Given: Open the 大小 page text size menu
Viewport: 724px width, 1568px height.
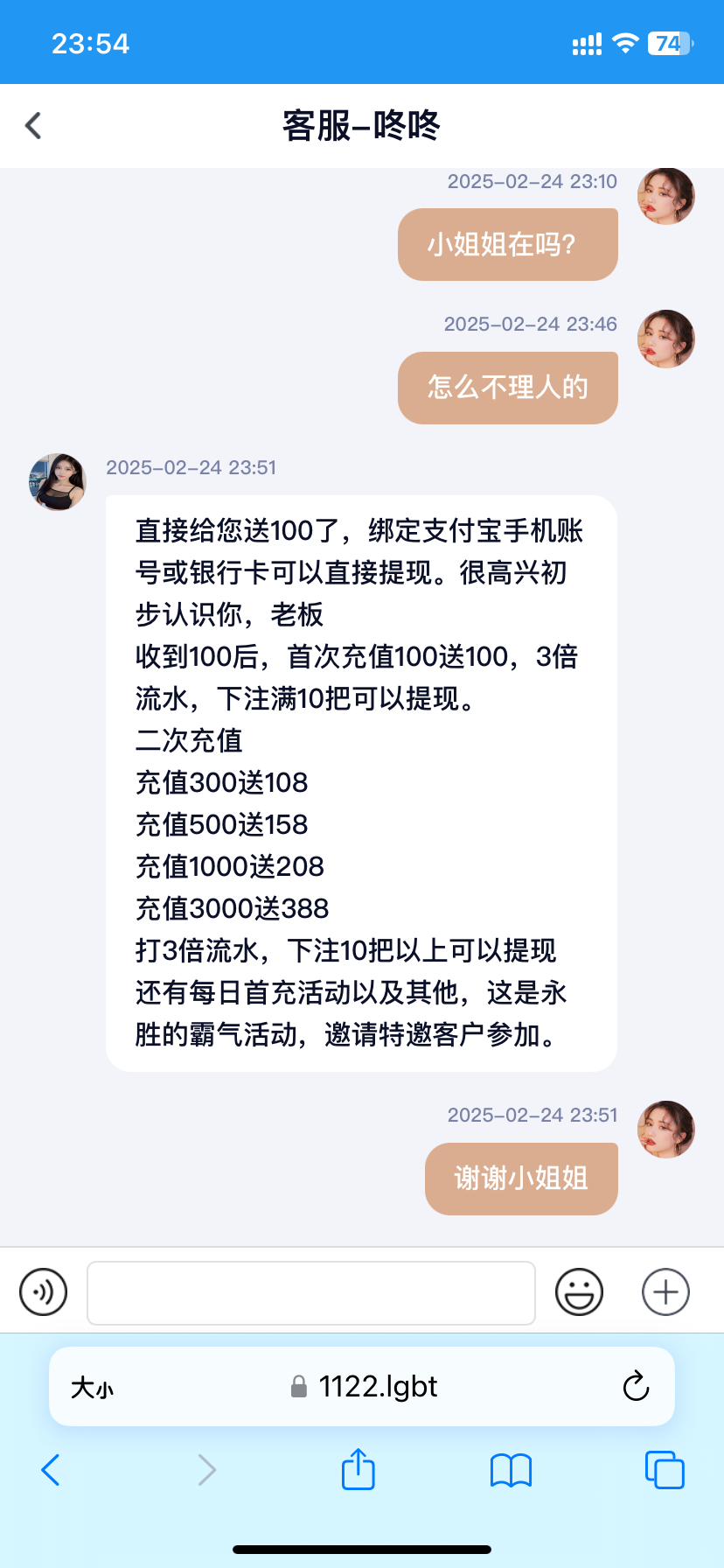Looking at the screenshot, I should (x=92, y=1388).
